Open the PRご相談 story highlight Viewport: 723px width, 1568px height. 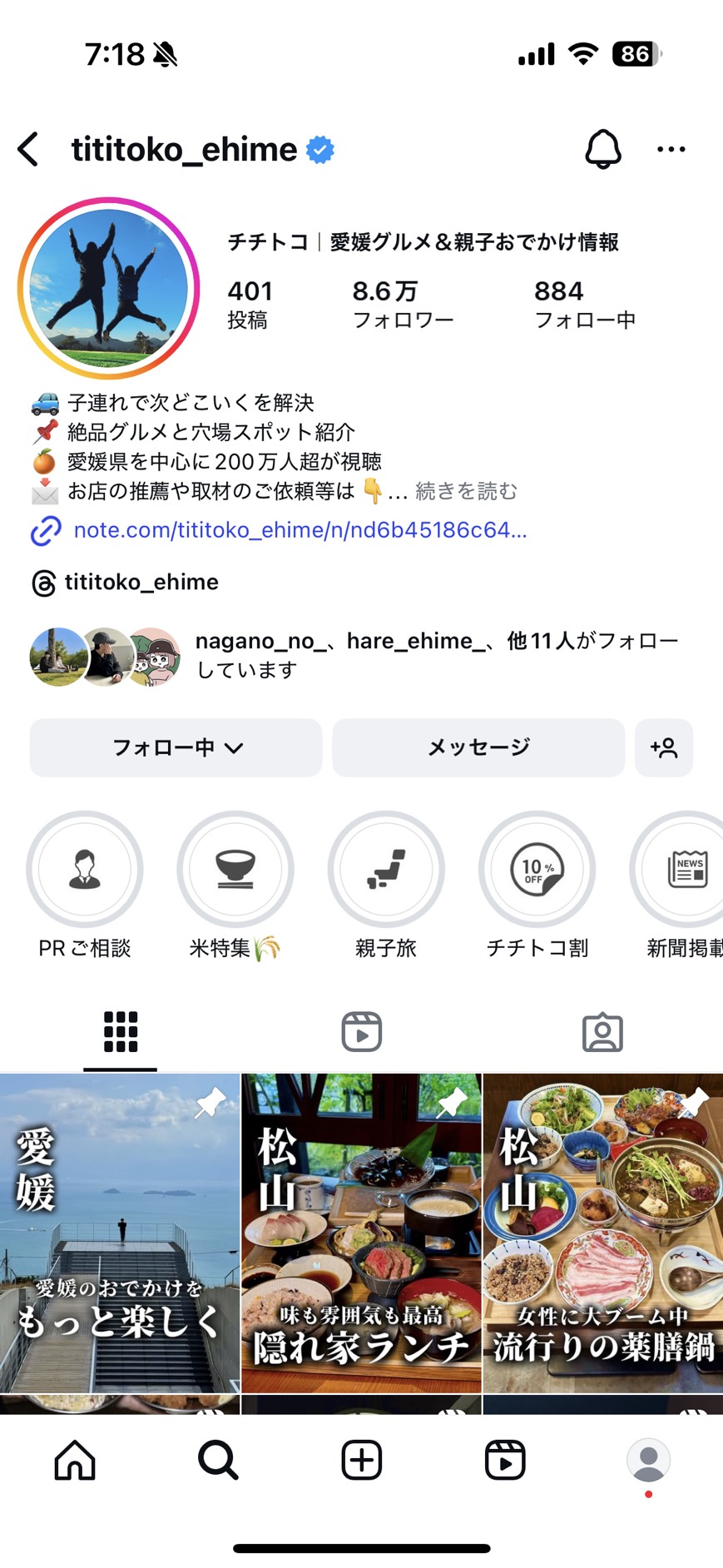point(84,868)
